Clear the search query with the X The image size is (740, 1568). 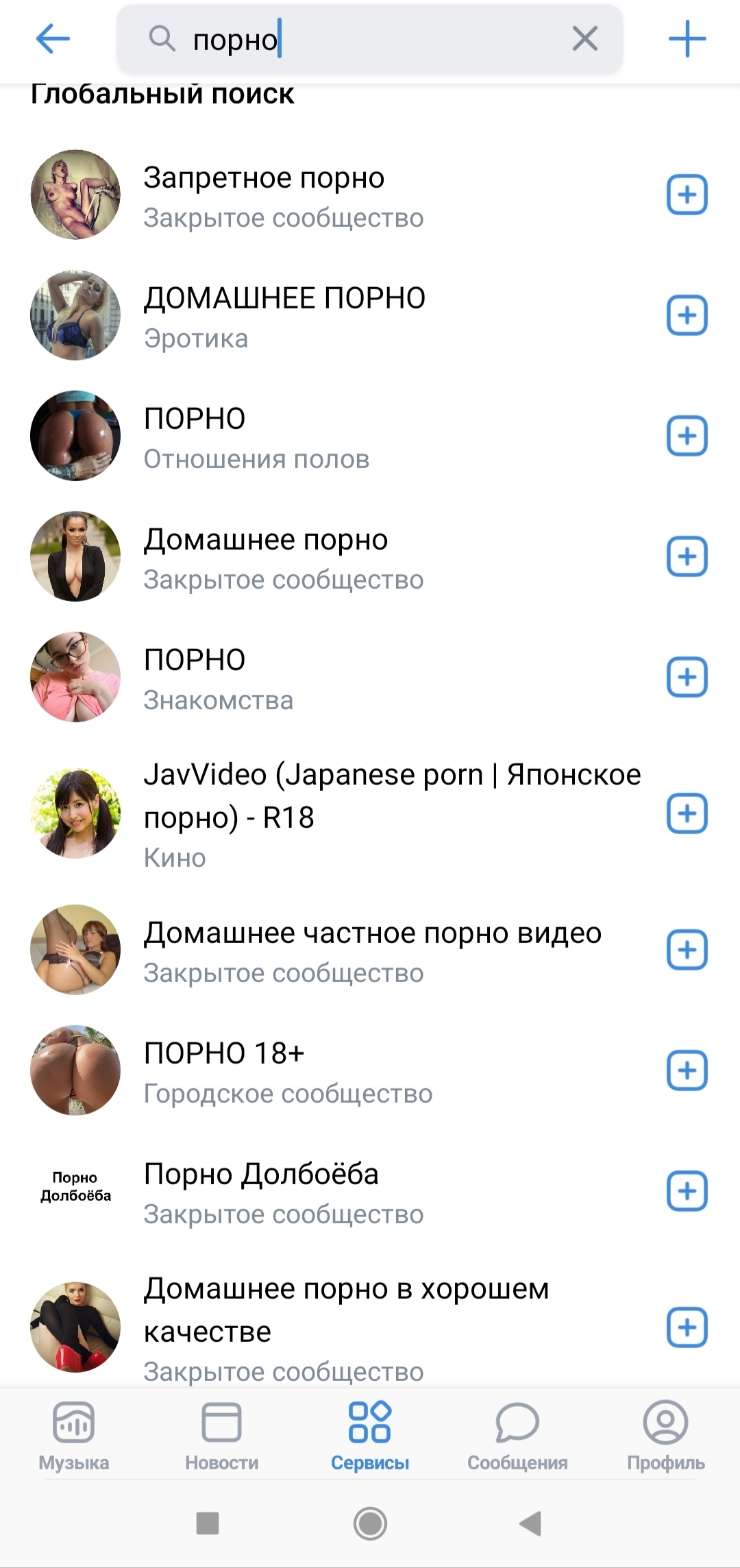tap(584, 39)
